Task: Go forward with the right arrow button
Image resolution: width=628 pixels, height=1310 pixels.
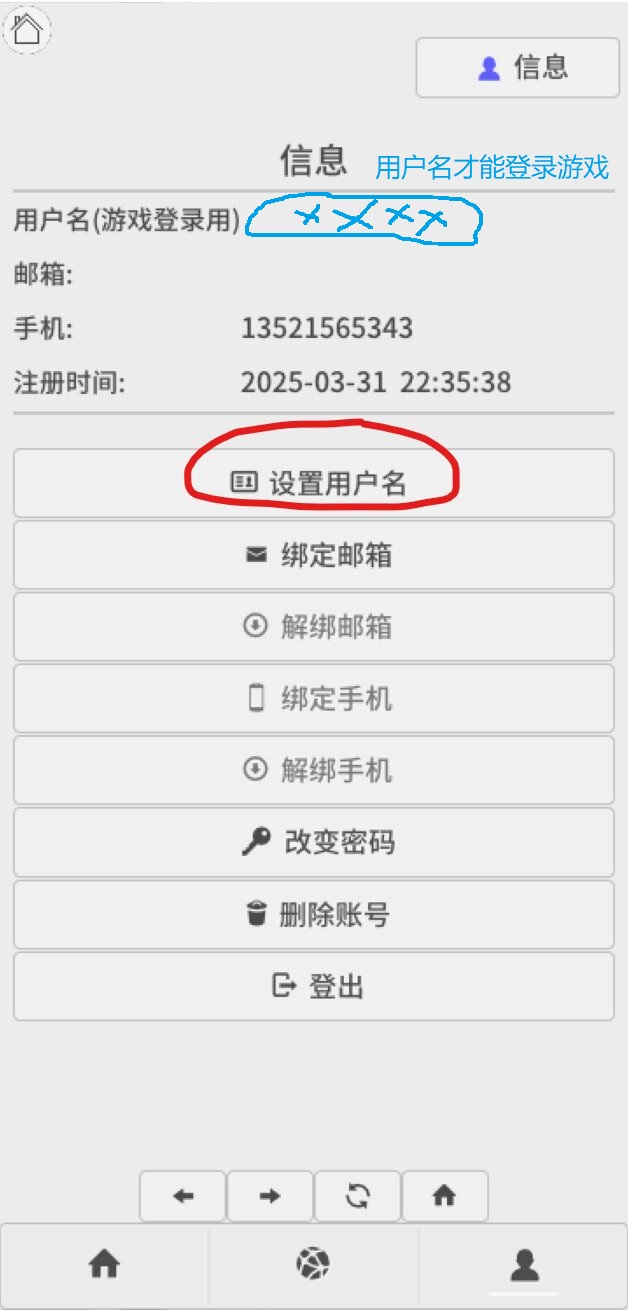Action: click(x=270, y=1196)
